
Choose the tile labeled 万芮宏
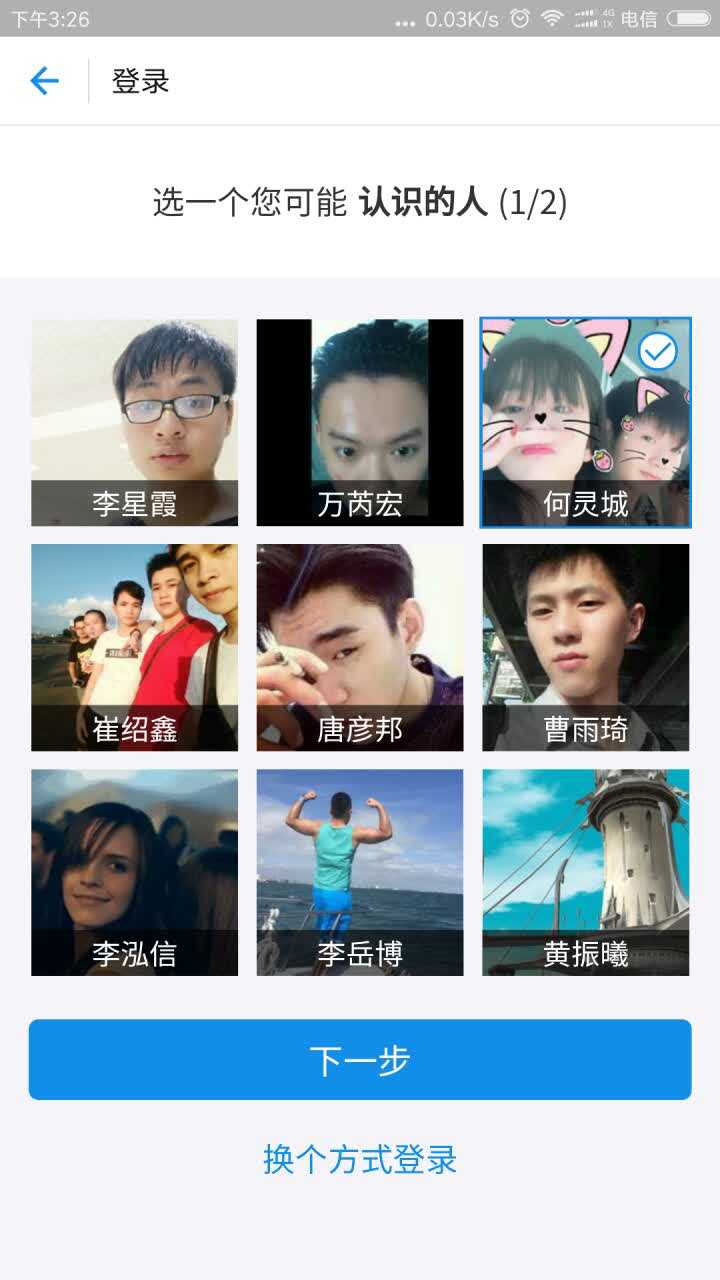(x=360, y=422)
